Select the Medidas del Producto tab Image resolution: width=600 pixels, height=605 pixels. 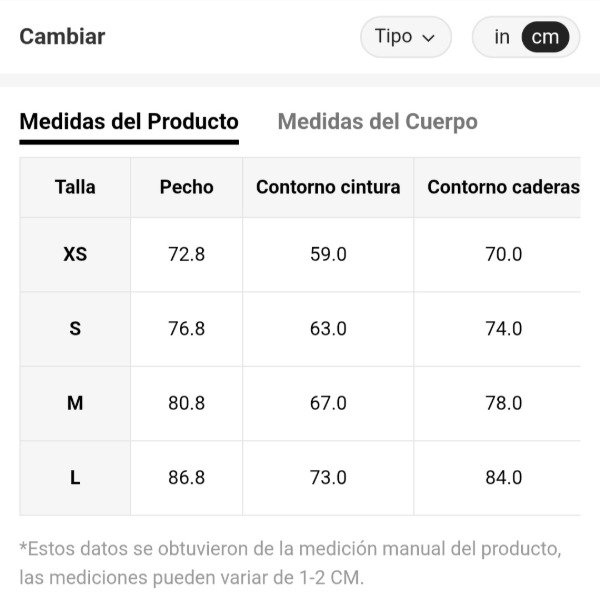click(129, 122)
